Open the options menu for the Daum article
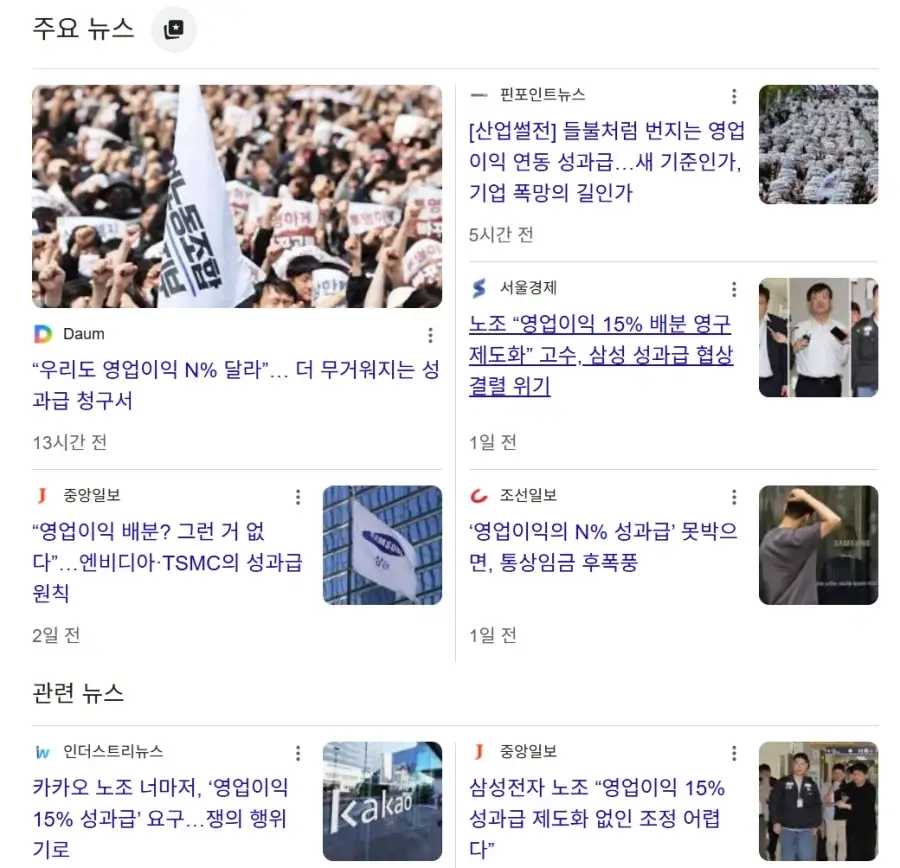The width and height of the screenshot is (900, 868). (430, 335)
